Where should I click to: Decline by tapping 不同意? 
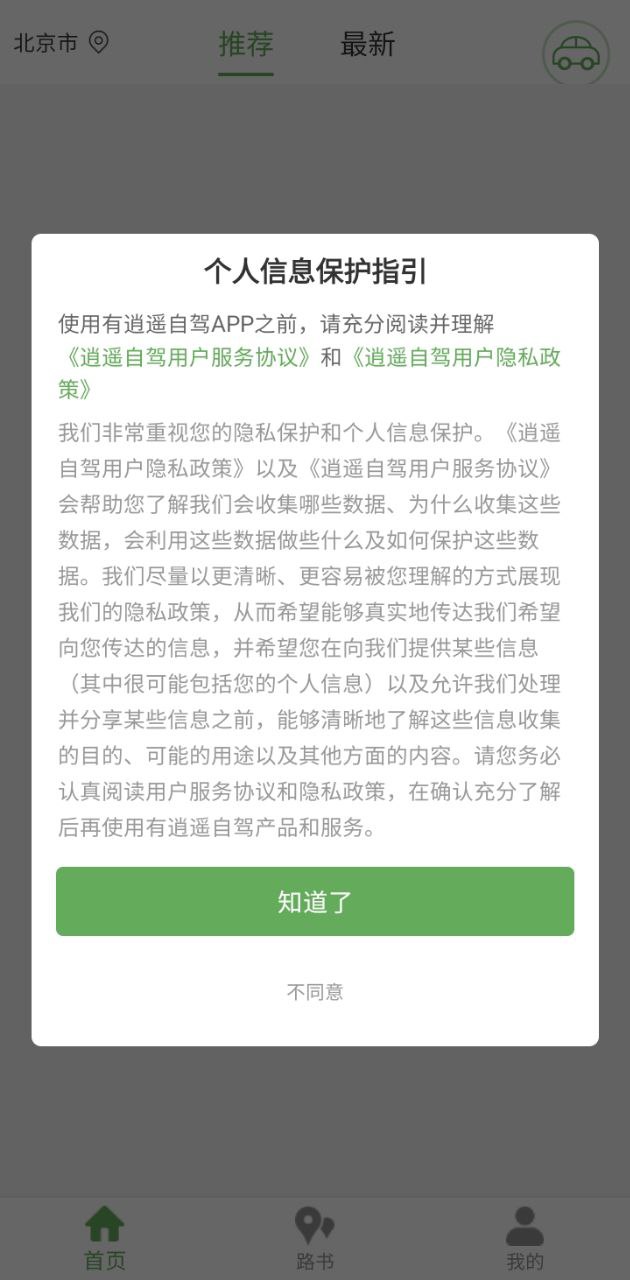315,992
